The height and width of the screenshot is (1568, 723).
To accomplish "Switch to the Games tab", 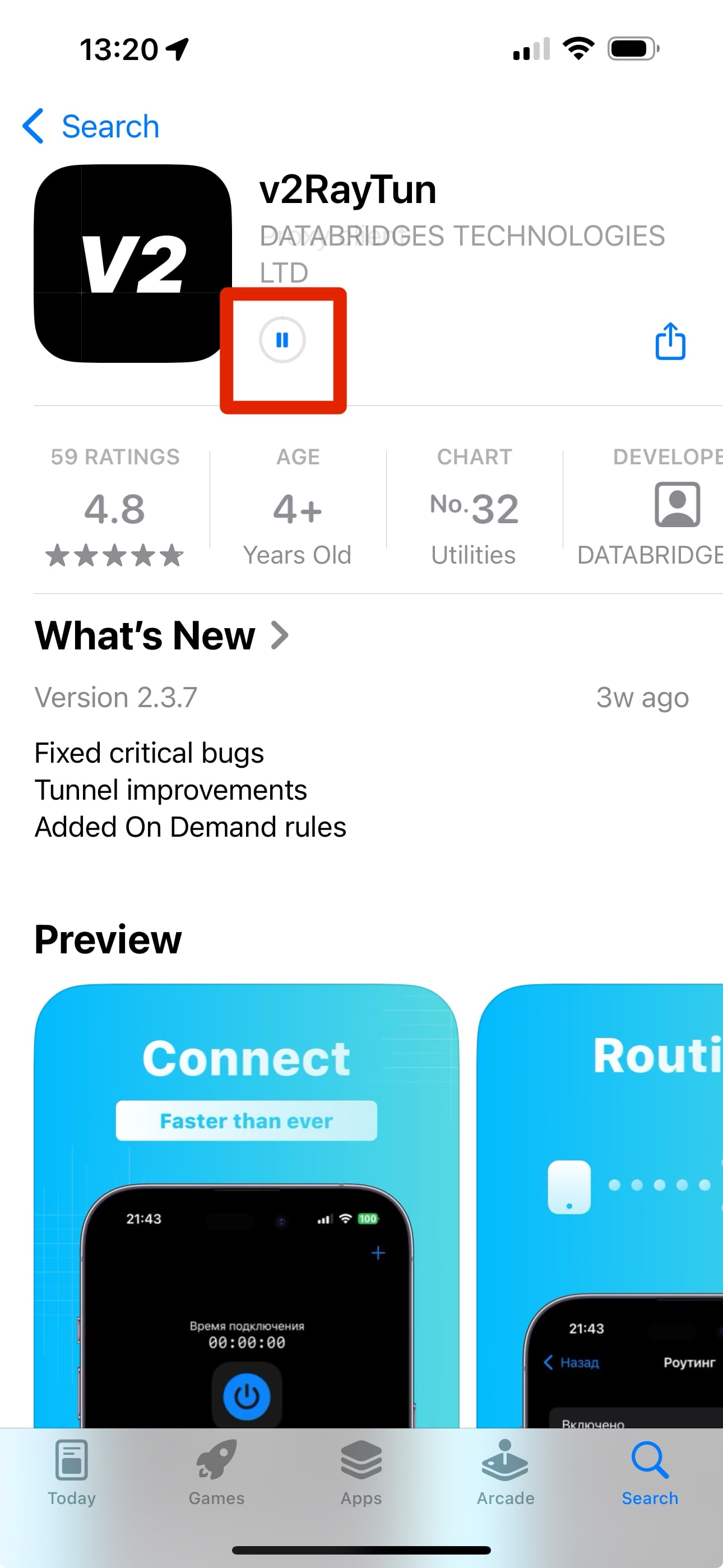I will tap(216, 1472).
